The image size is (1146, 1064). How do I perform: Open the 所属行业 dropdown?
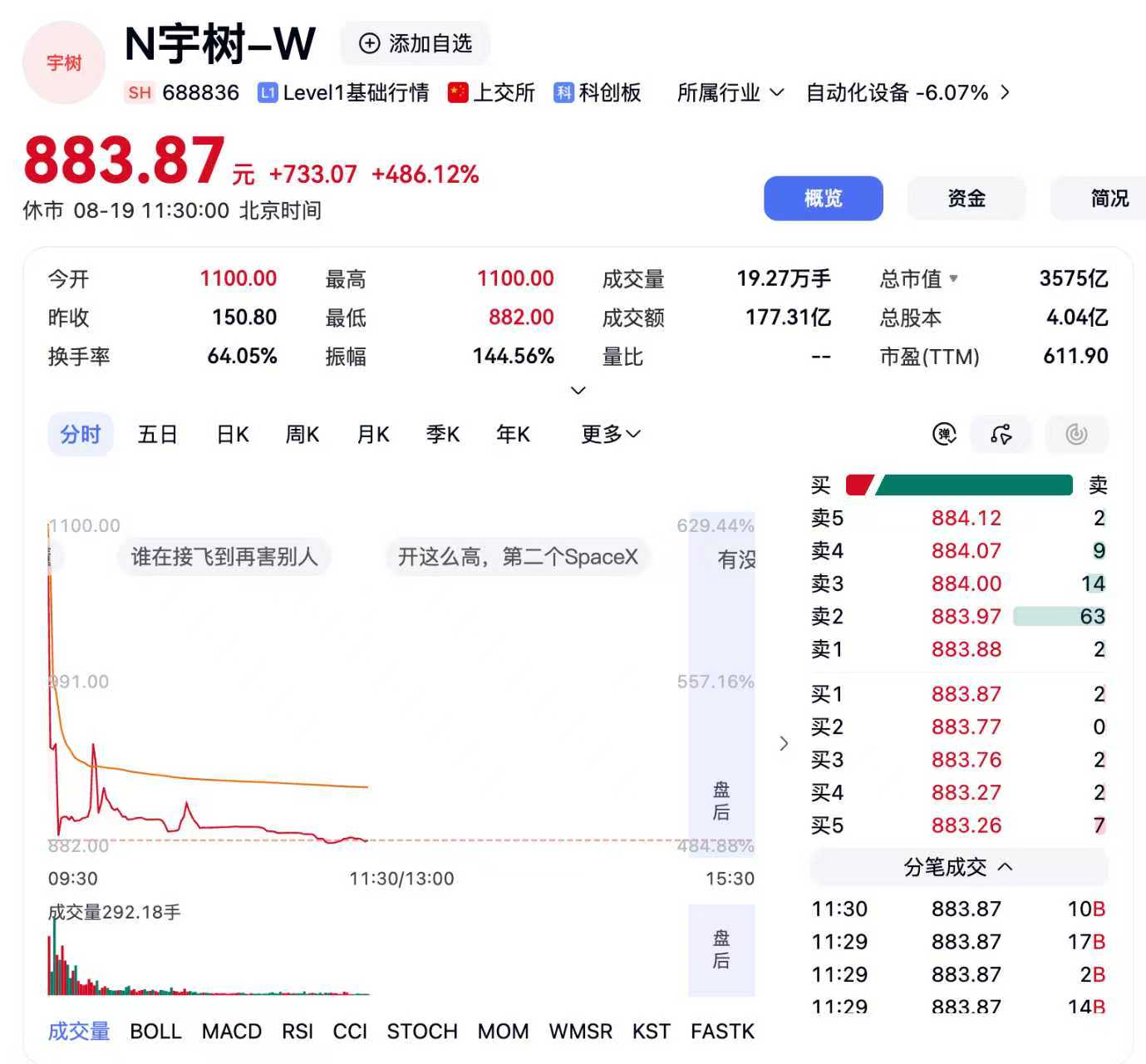pos(730,92)
